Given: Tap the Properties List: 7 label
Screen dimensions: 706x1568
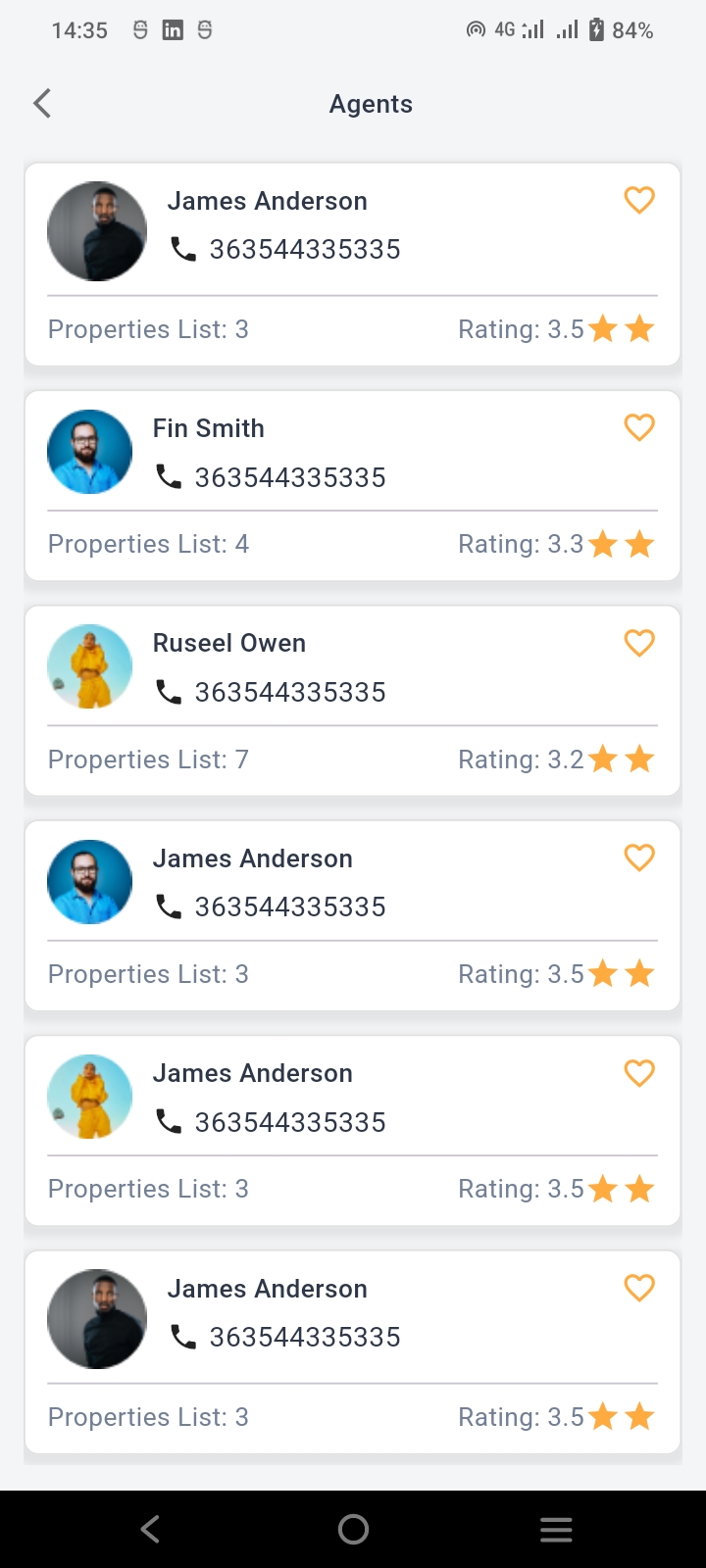Looking at the screenshot, I should click(148, 759).
